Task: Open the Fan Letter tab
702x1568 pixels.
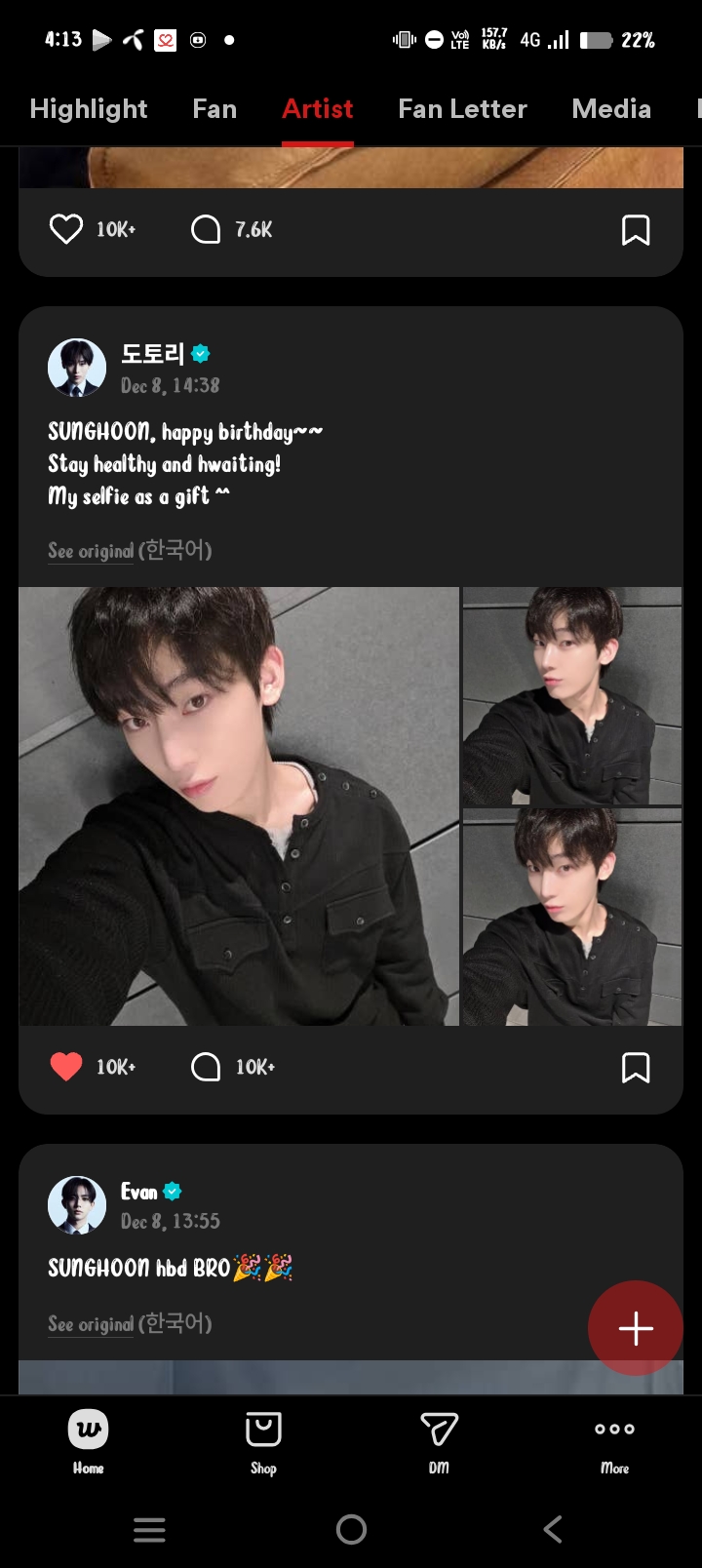Action: (x=462, y=109)
